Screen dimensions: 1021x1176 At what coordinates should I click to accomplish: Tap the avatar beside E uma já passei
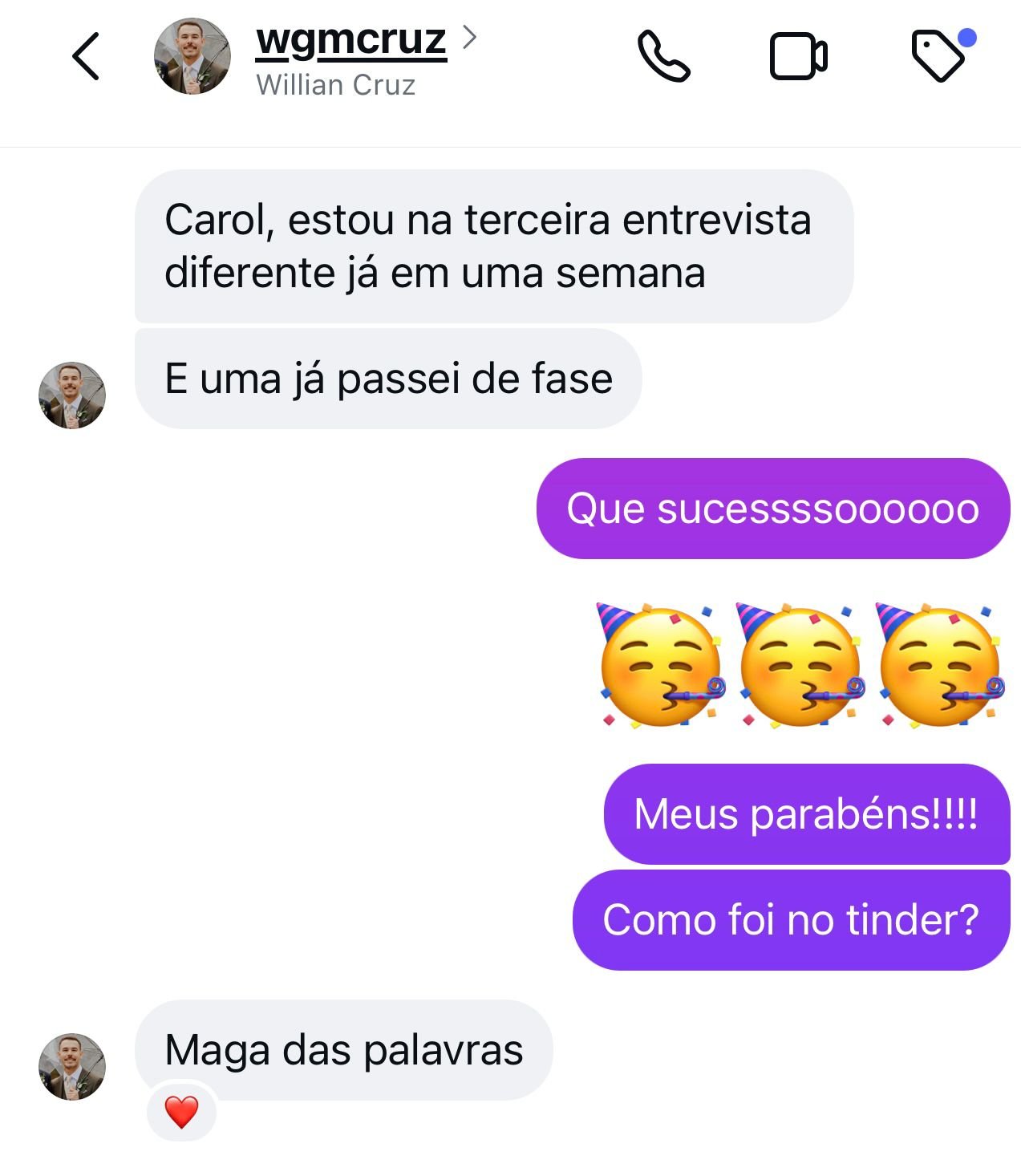72,395
